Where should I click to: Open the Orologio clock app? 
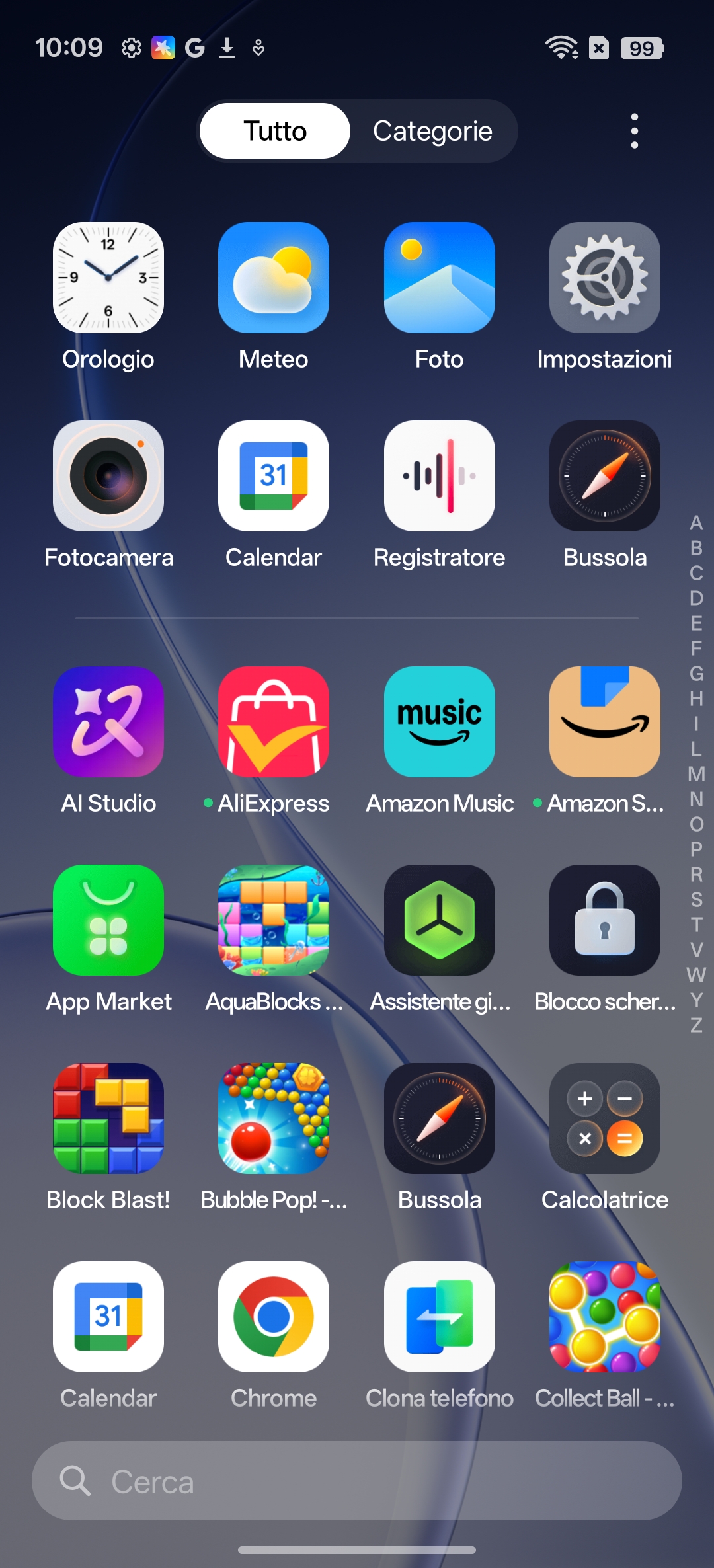tap(108, 278)
